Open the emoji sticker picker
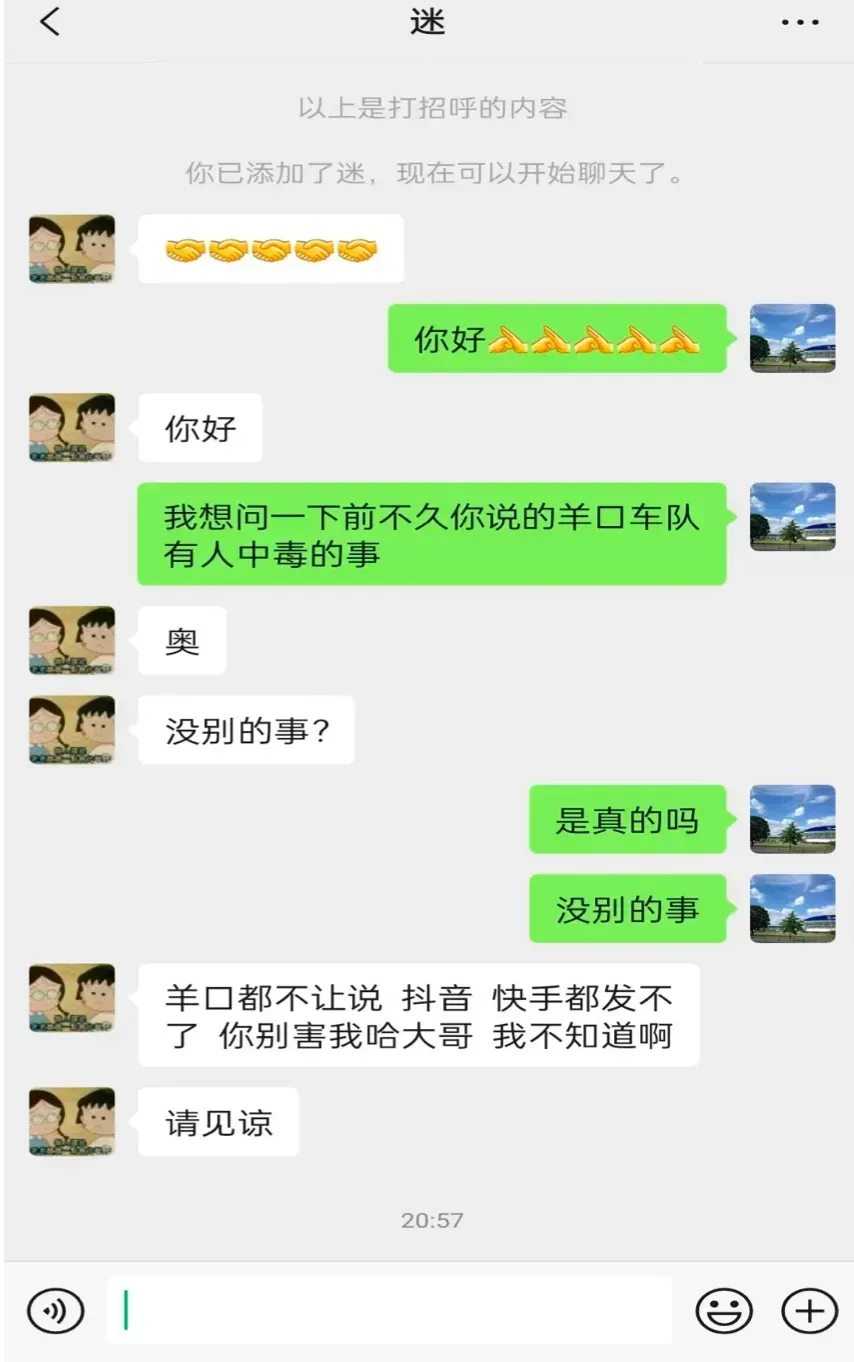The width and height of the screenshot is (854, 1362). coord(723,1310)
